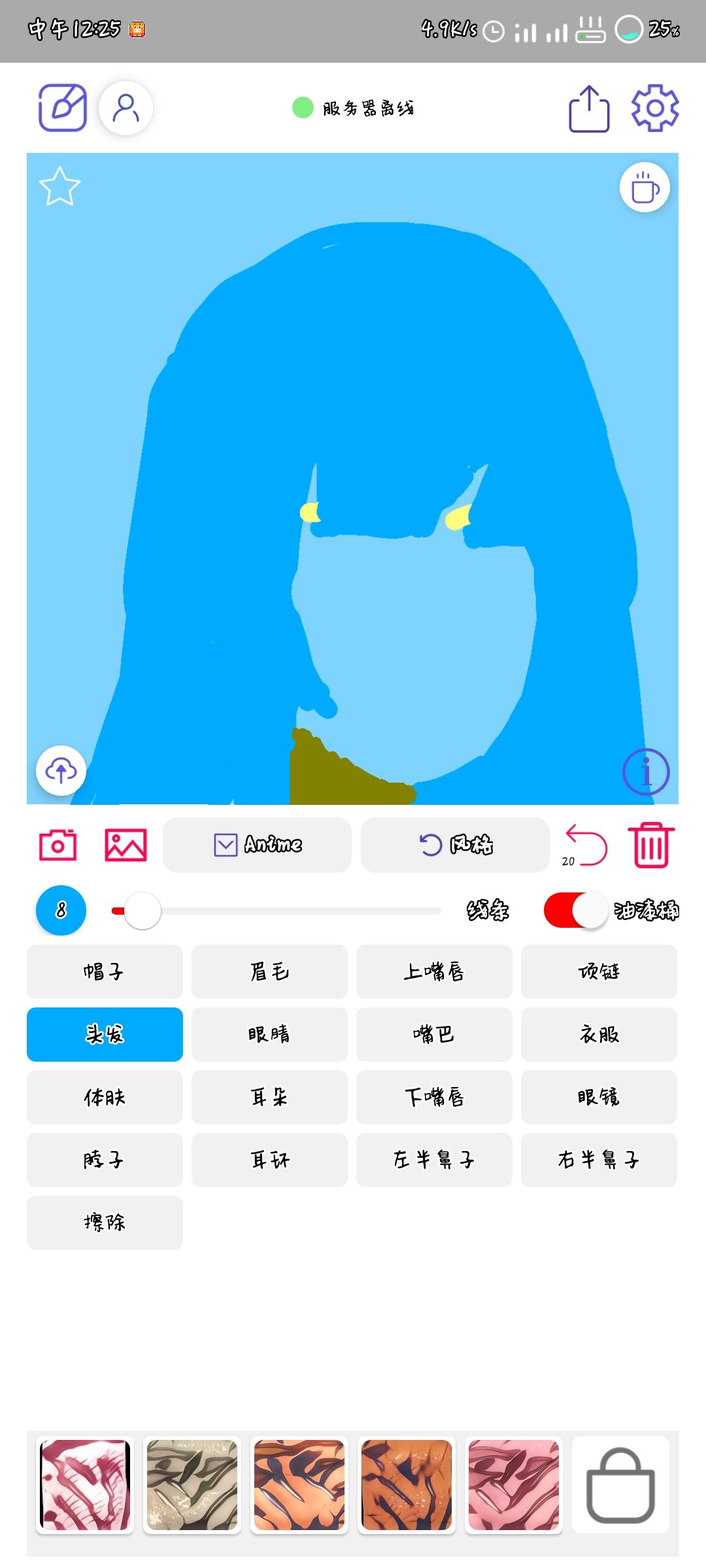Pick an image from gallery

point(126,845)
